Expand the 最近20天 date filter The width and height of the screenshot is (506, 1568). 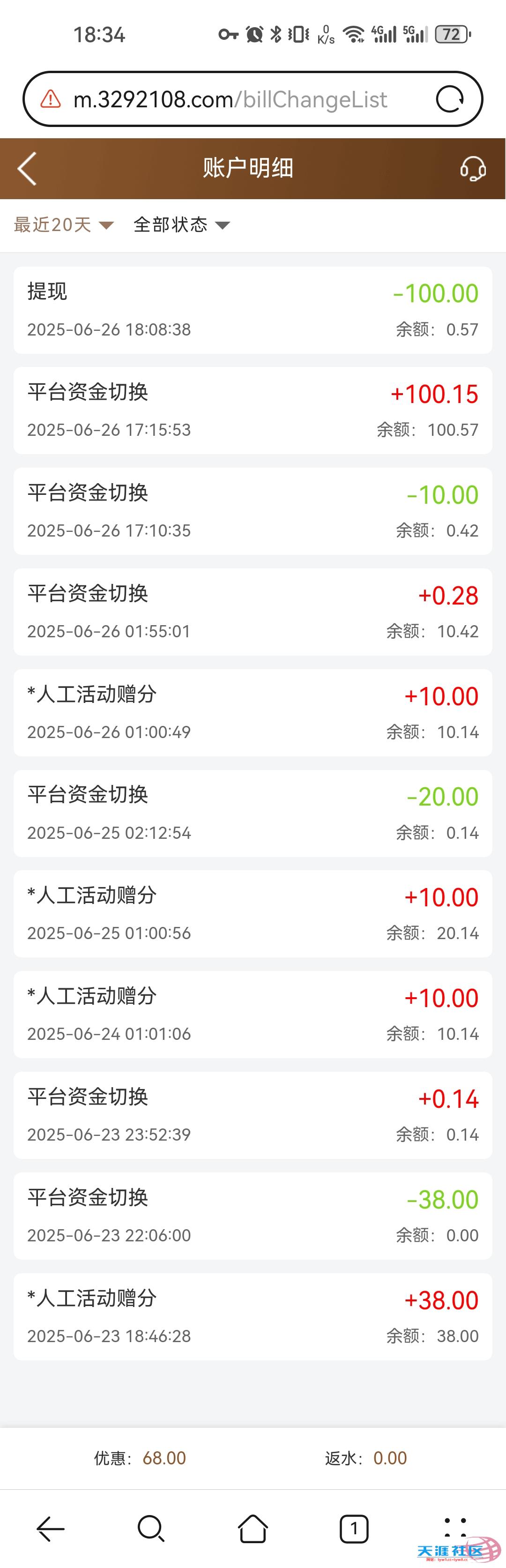click(63, 224)
